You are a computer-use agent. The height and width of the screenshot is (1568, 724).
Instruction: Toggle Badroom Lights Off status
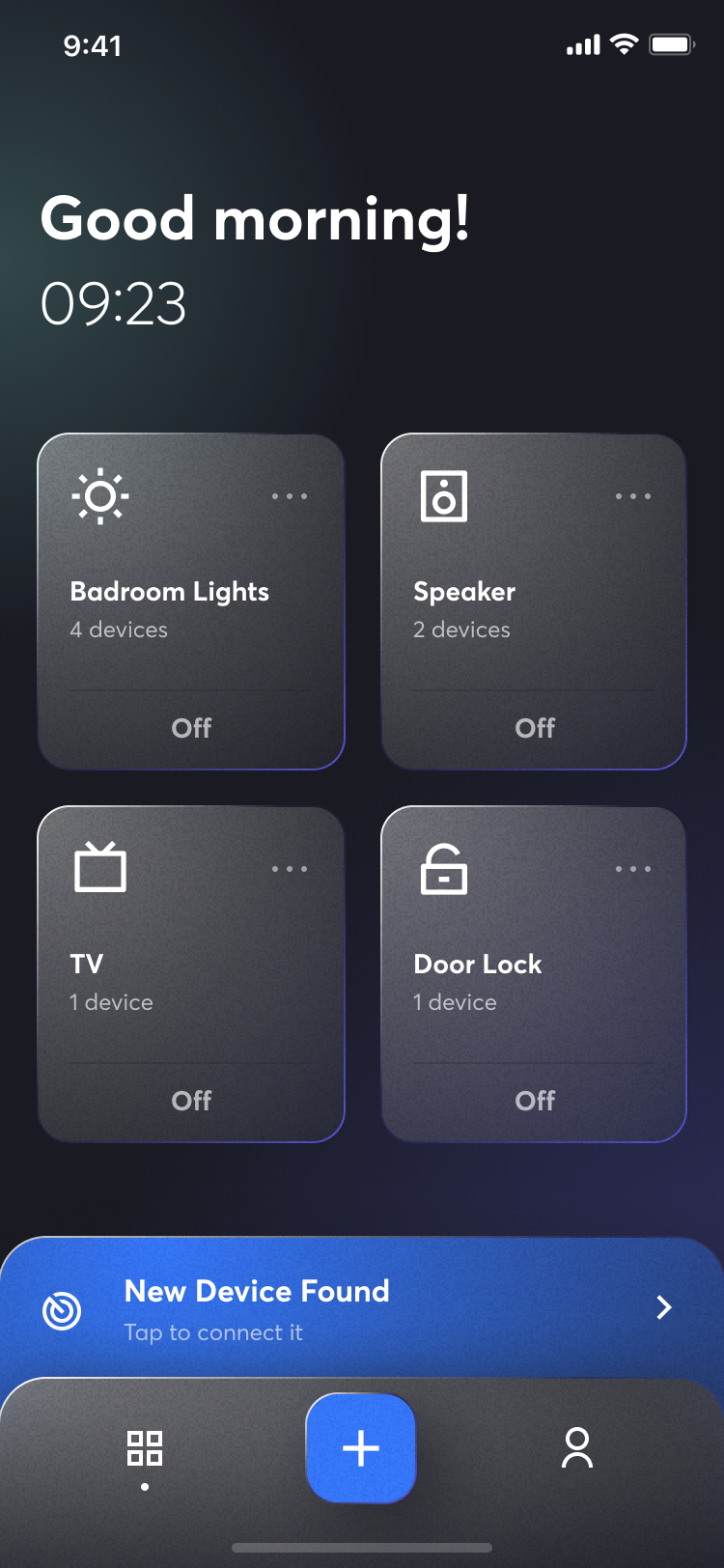click(x=191, y=728)
